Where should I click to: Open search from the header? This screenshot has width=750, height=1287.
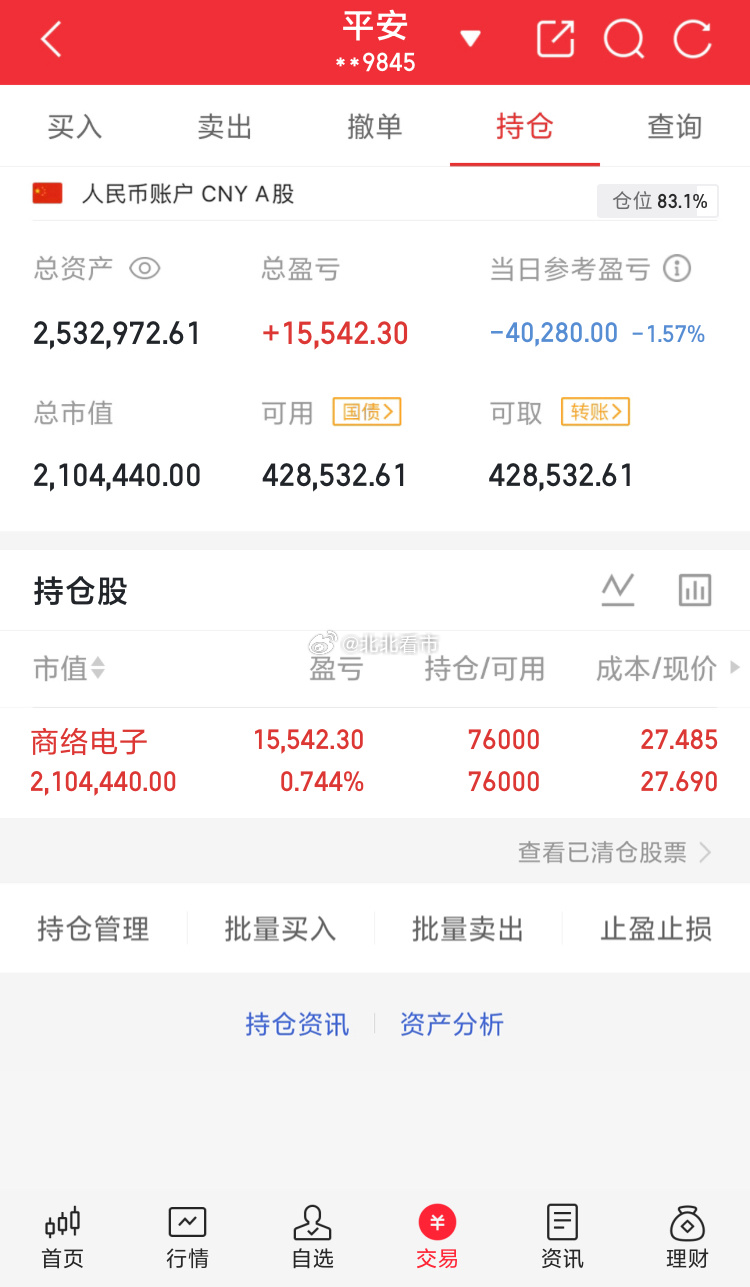(x=624, y=40)
